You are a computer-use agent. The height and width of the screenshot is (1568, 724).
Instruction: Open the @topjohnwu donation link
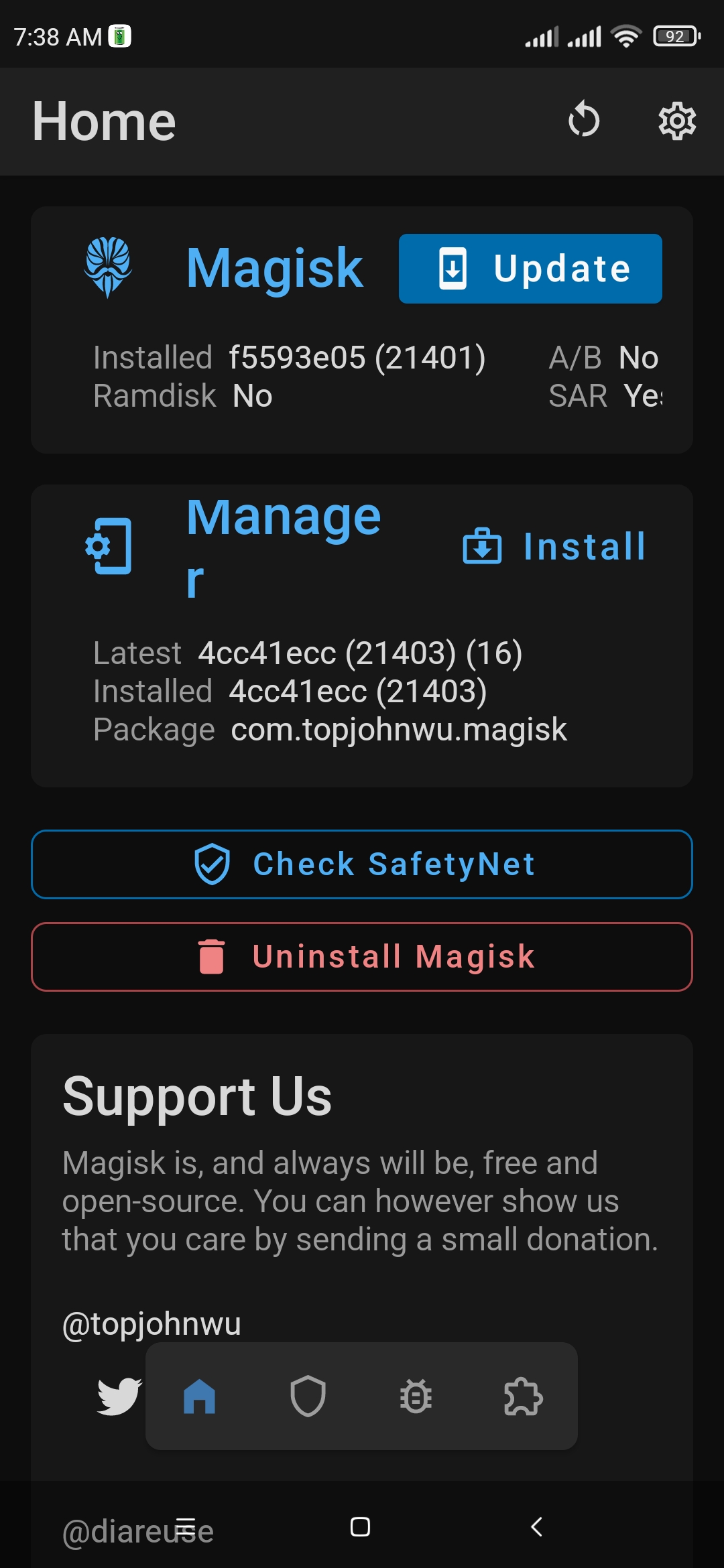coord(152,1323)
